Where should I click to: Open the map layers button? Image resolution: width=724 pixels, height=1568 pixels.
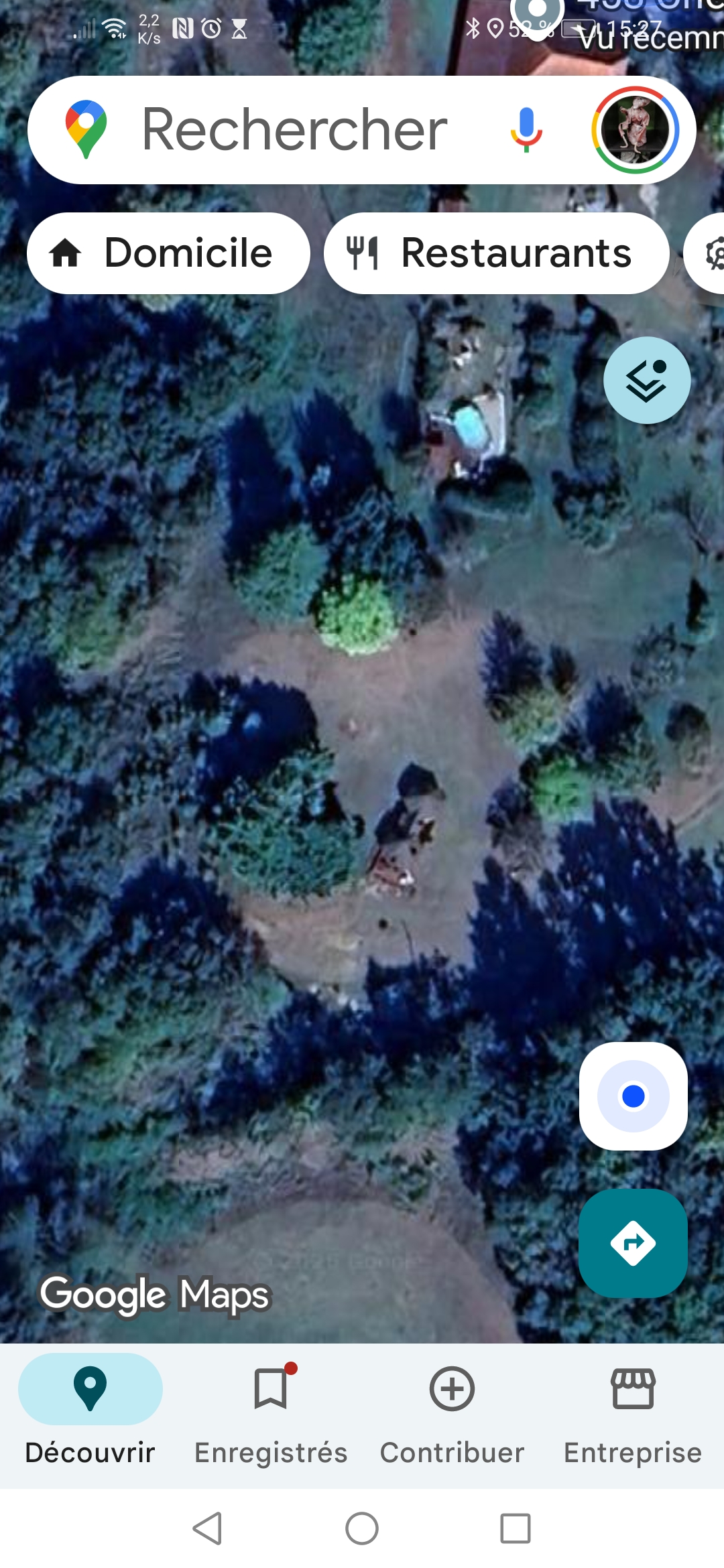click(x=647, y=381)
